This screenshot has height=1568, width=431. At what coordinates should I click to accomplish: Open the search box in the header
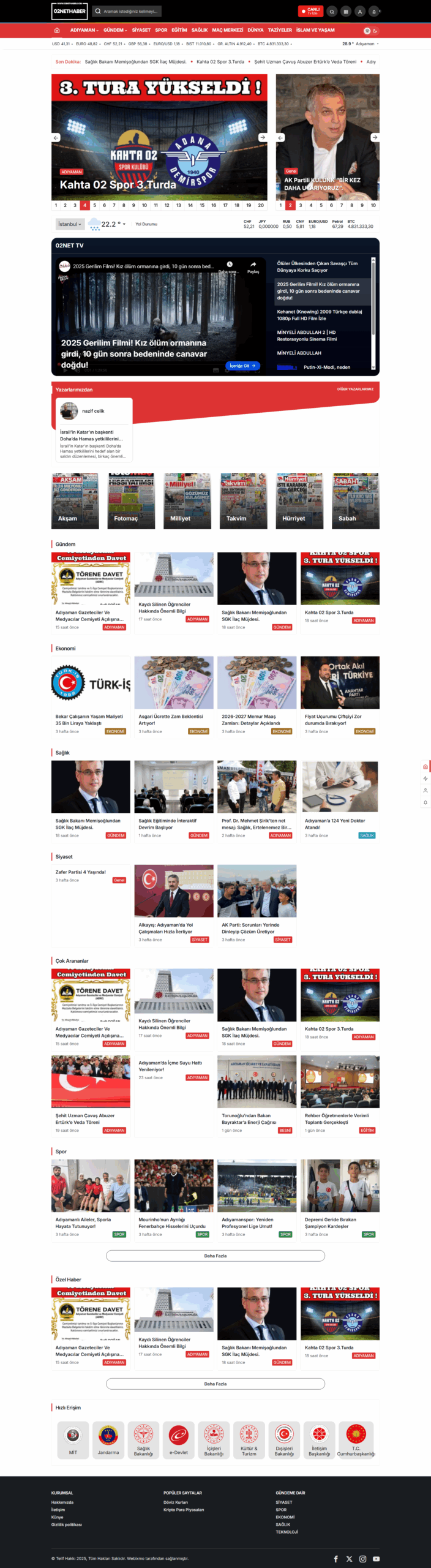pyautogui.click(x=127, y=11)
